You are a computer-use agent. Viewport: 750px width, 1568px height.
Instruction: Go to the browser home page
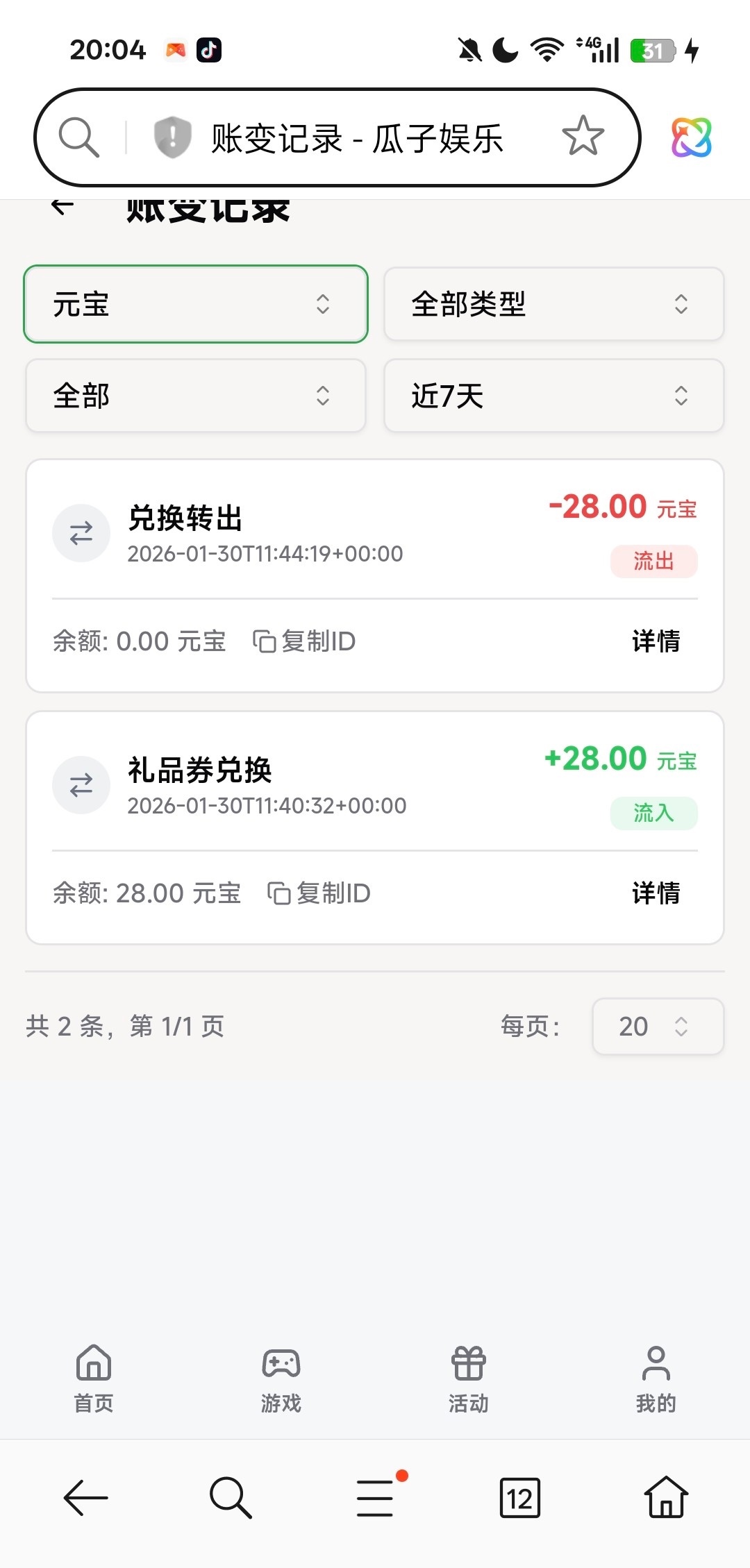(x=666, y=1497)
